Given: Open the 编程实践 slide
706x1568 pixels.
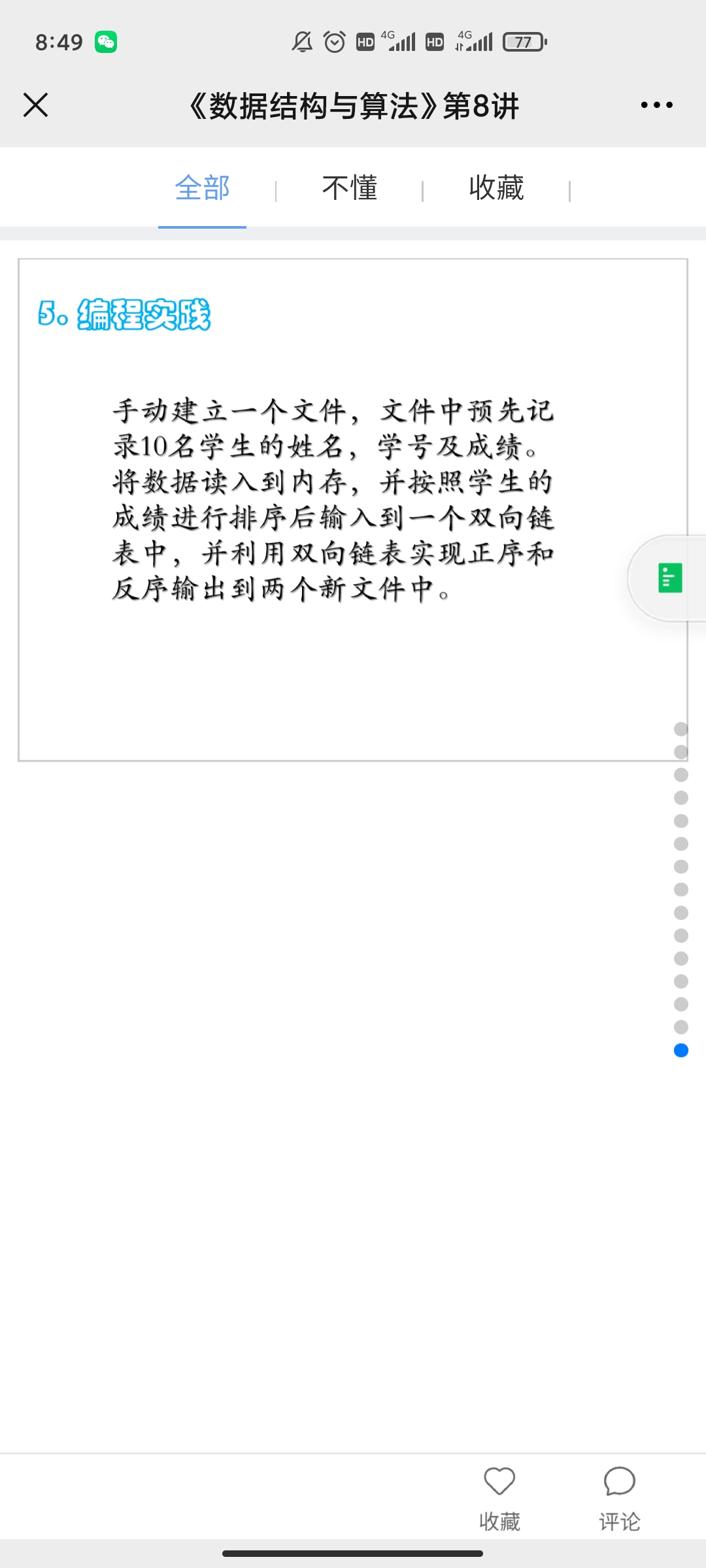Looking at the screenshot, I should tap(353, 510).
